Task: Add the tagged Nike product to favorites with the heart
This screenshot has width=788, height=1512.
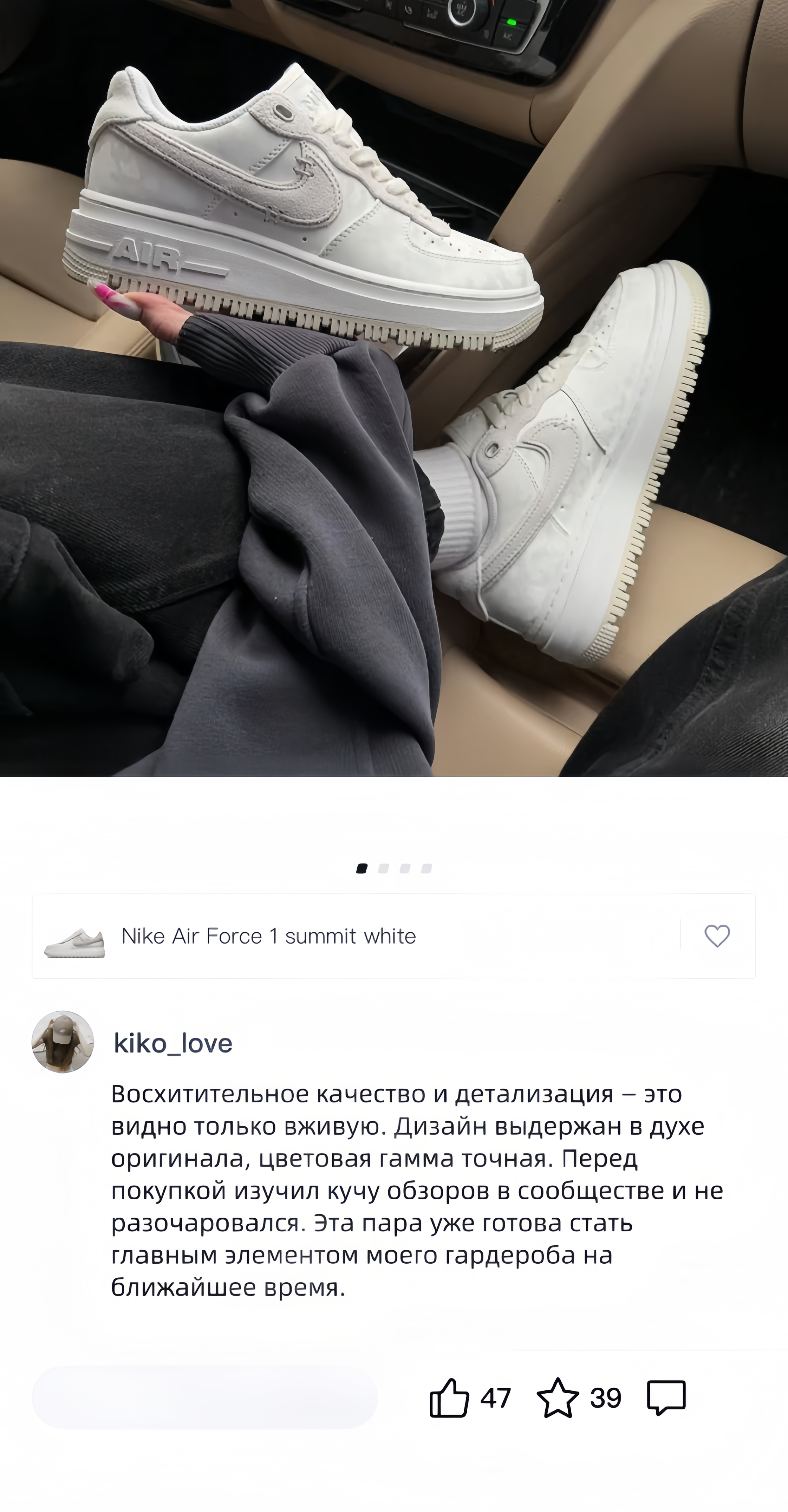Action: [717, 936]
